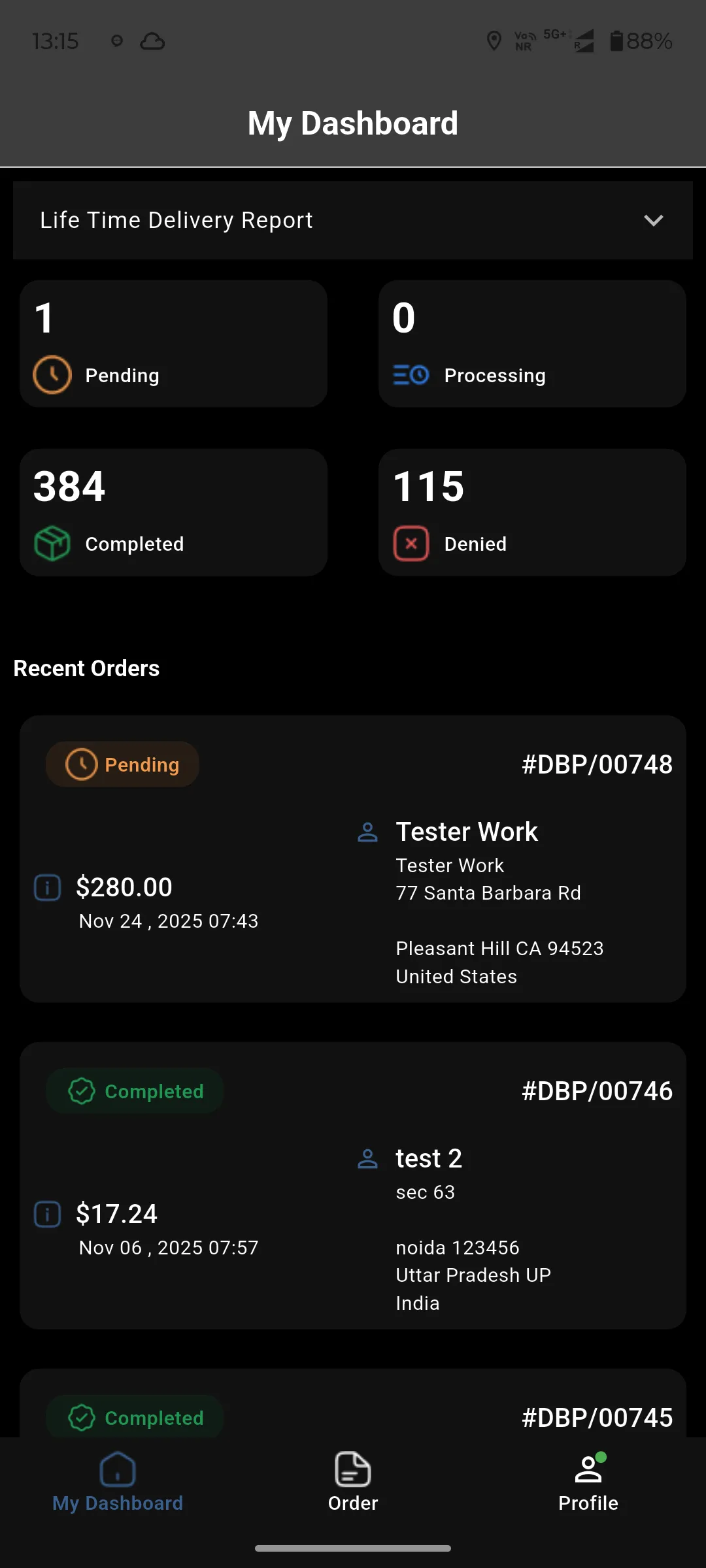Tap the Completed package icon

pos(52,543)
